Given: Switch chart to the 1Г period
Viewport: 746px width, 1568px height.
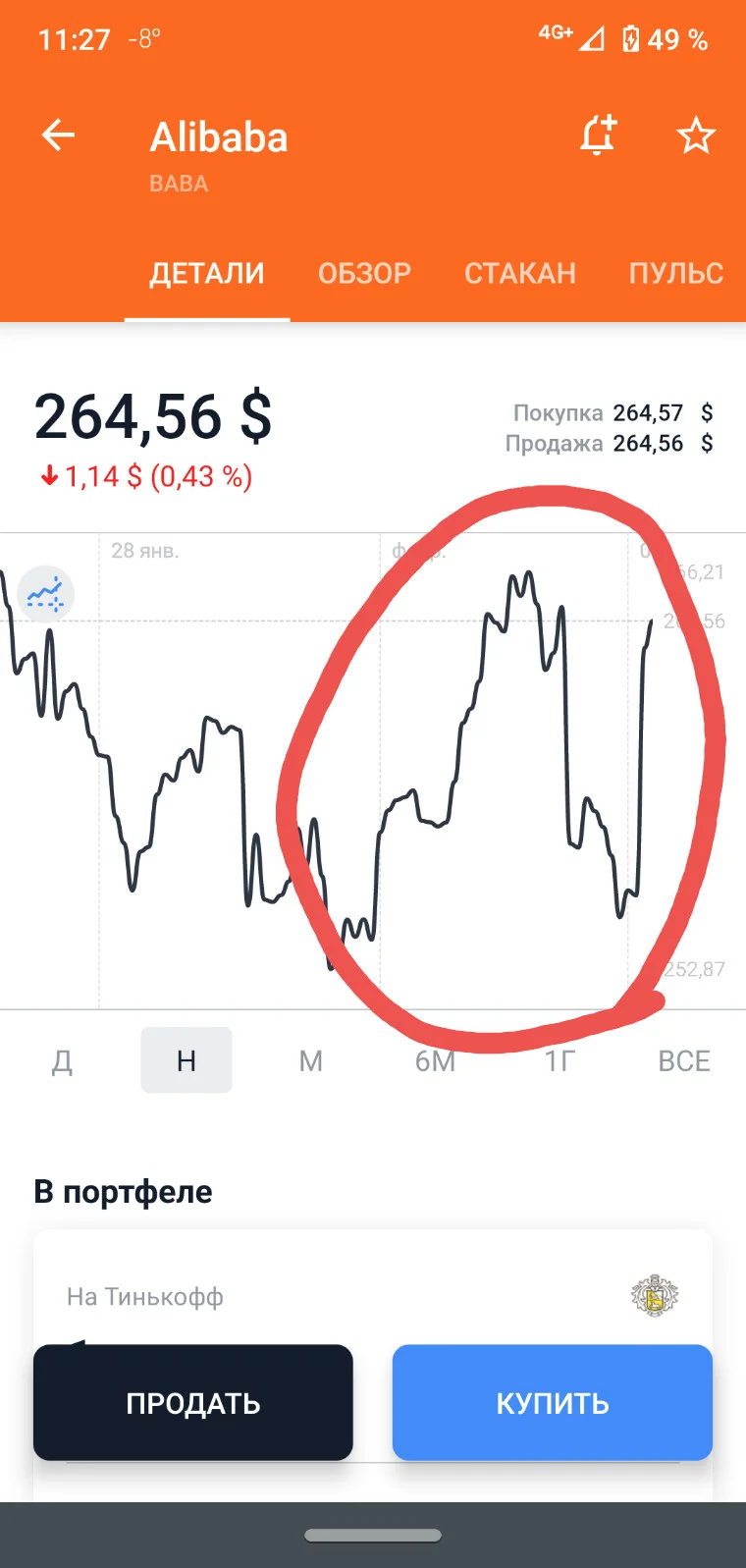Looking at the screenshot, I should pos(559,1060).
